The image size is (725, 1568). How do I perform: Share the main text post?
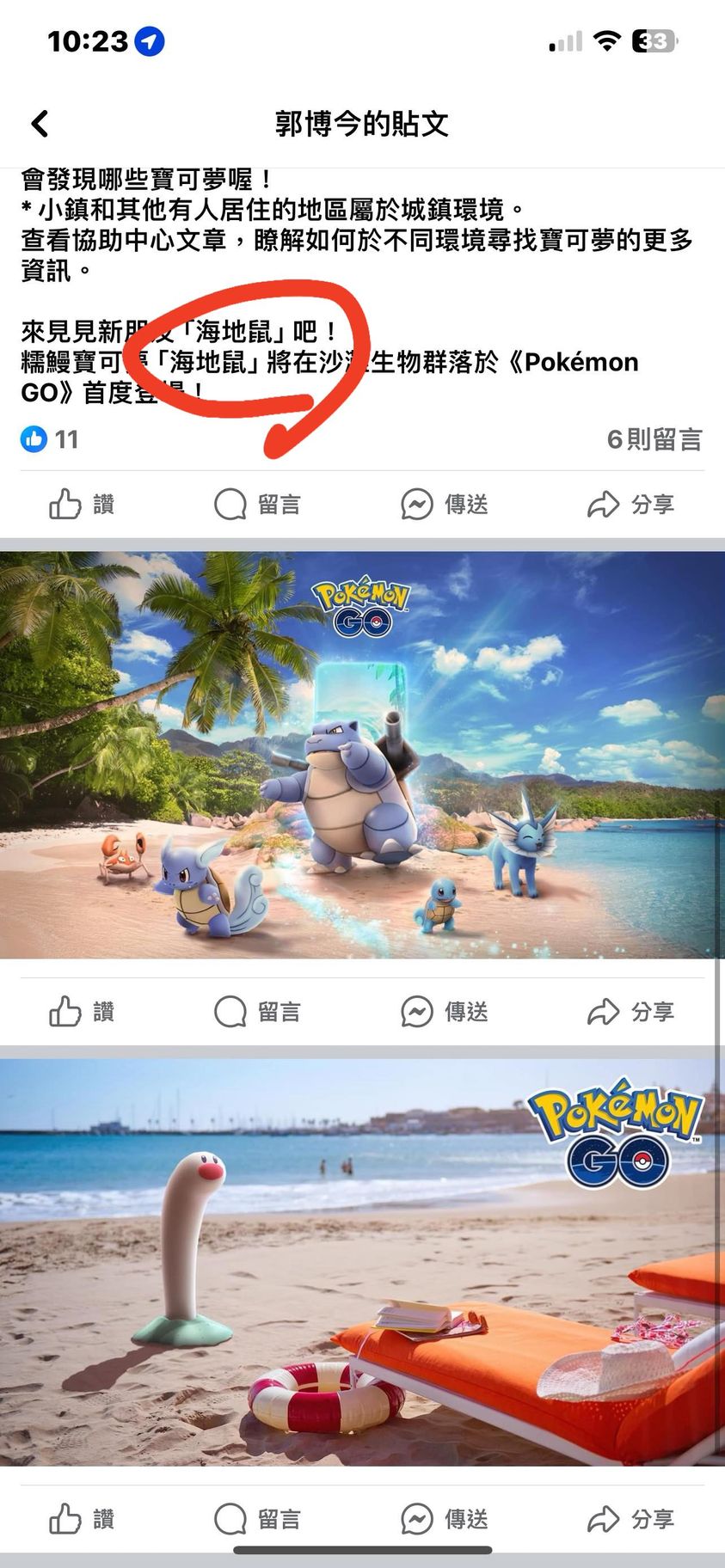click(630, 505)
